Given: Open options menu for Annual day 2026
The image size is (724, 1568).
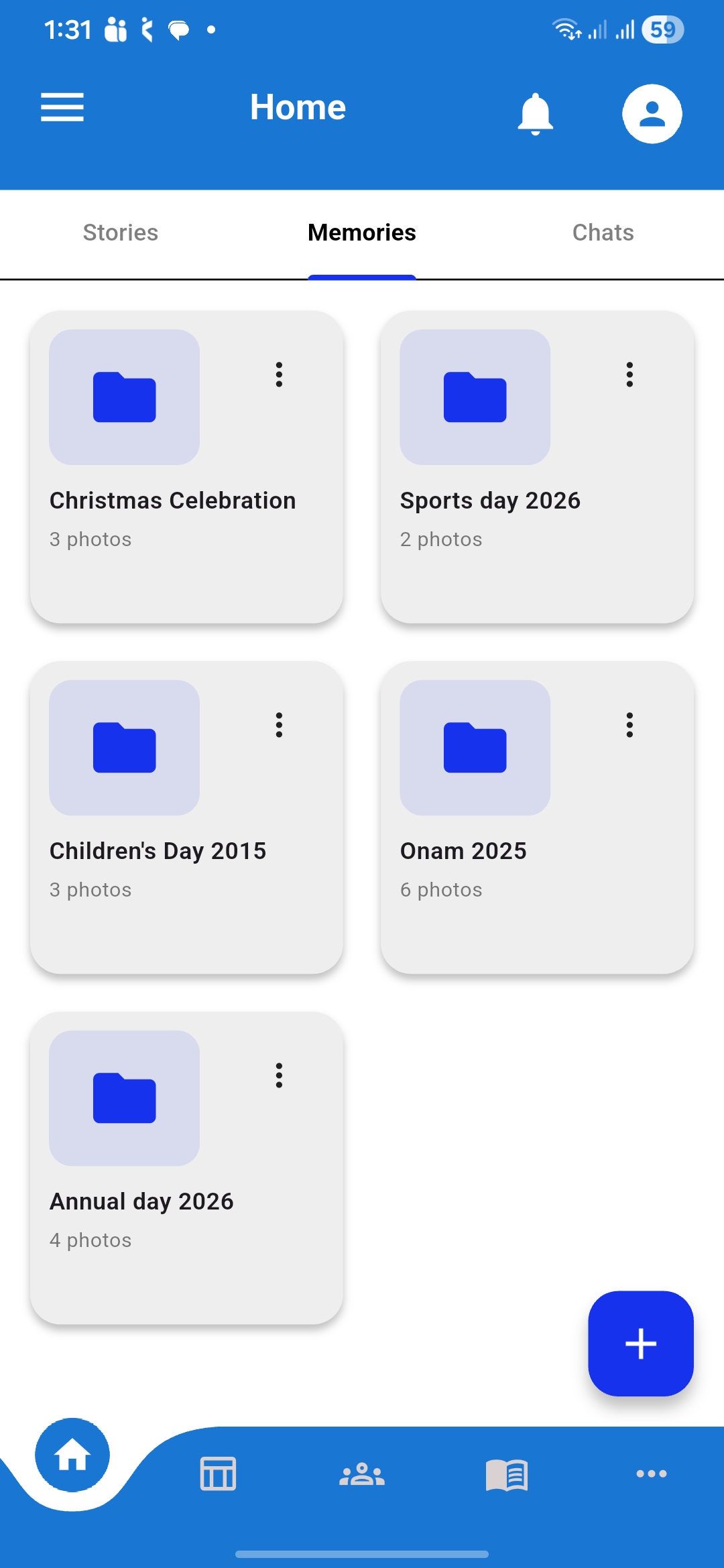Looking at the screenshot, I should click(279, 1075).
